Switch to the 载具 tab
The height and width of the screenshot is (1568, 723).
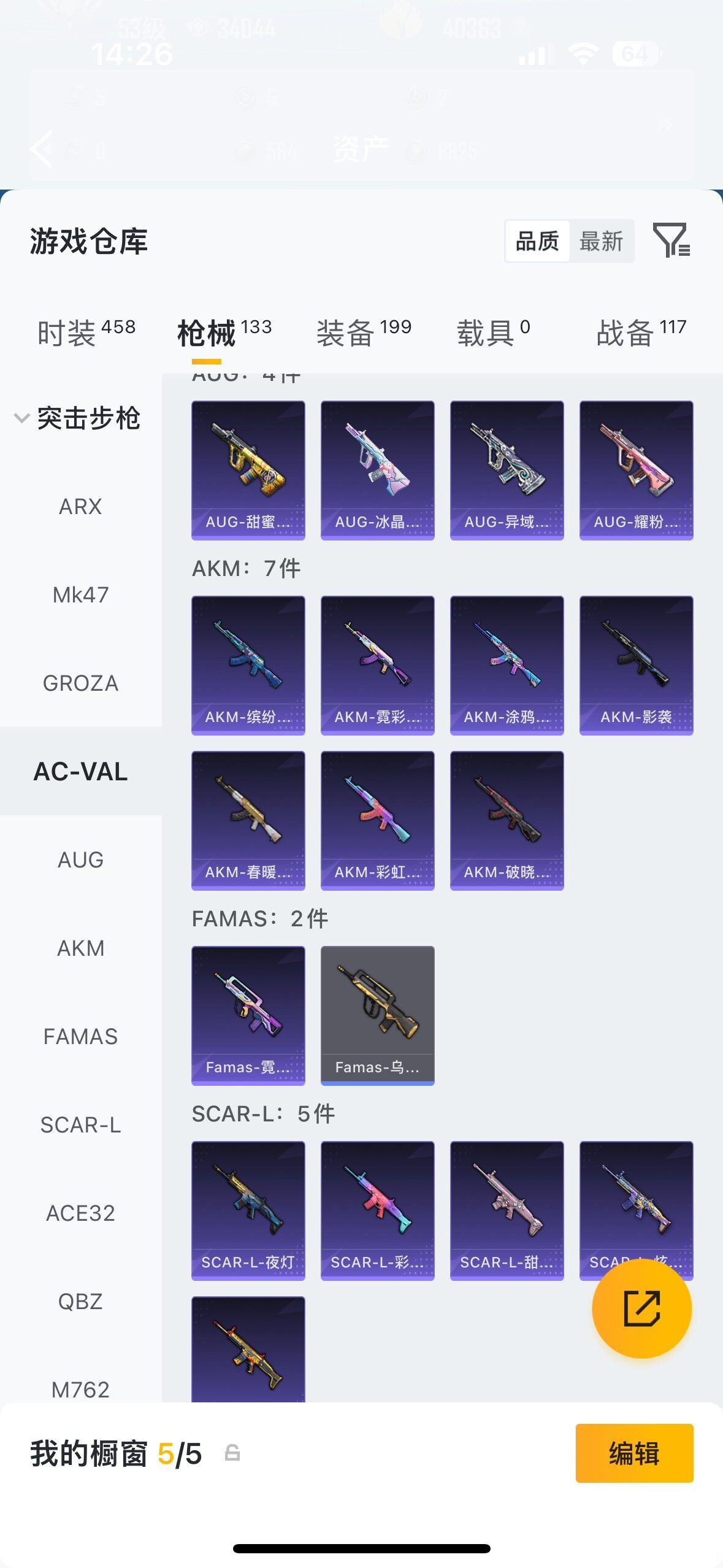pos(493,332)
